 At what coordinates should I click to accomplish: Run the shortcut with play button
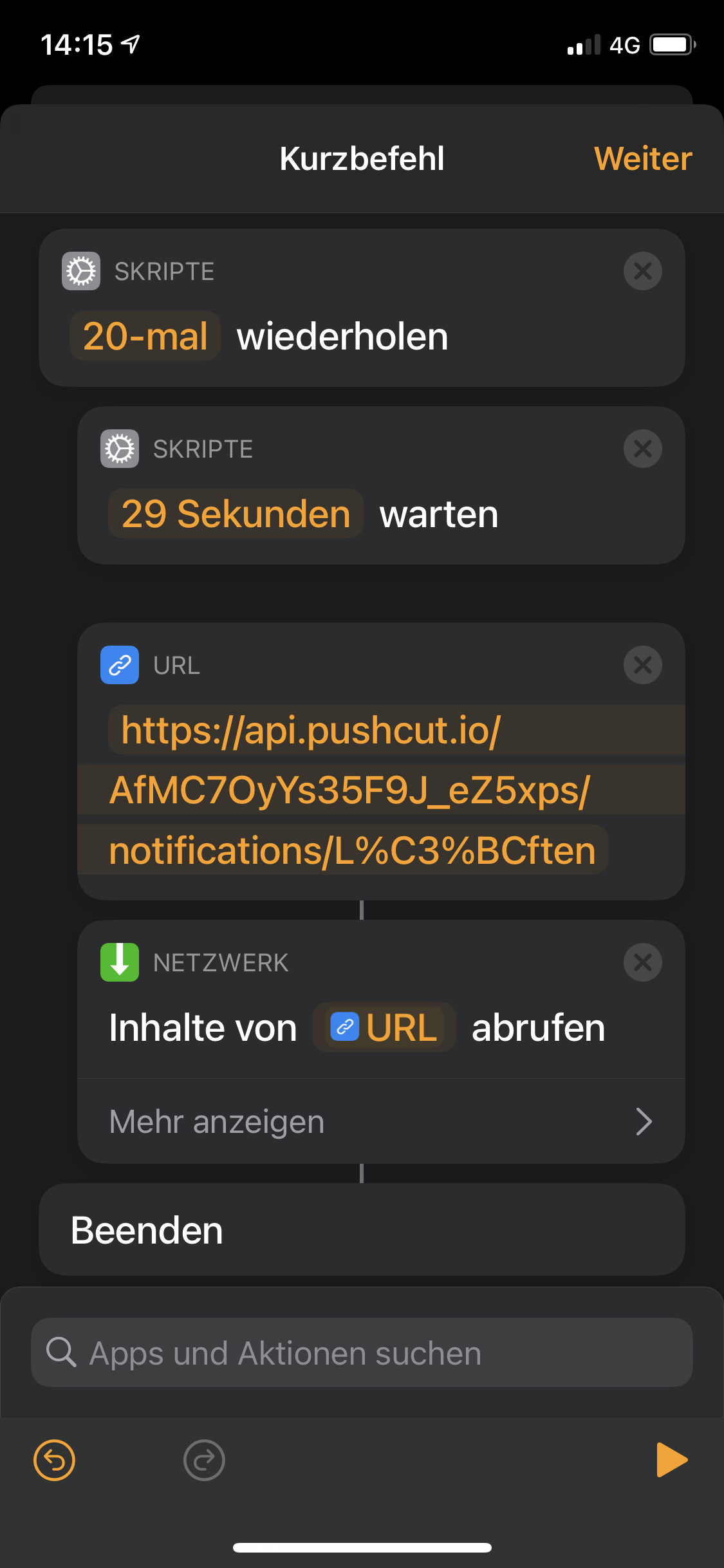point(671,1460)
